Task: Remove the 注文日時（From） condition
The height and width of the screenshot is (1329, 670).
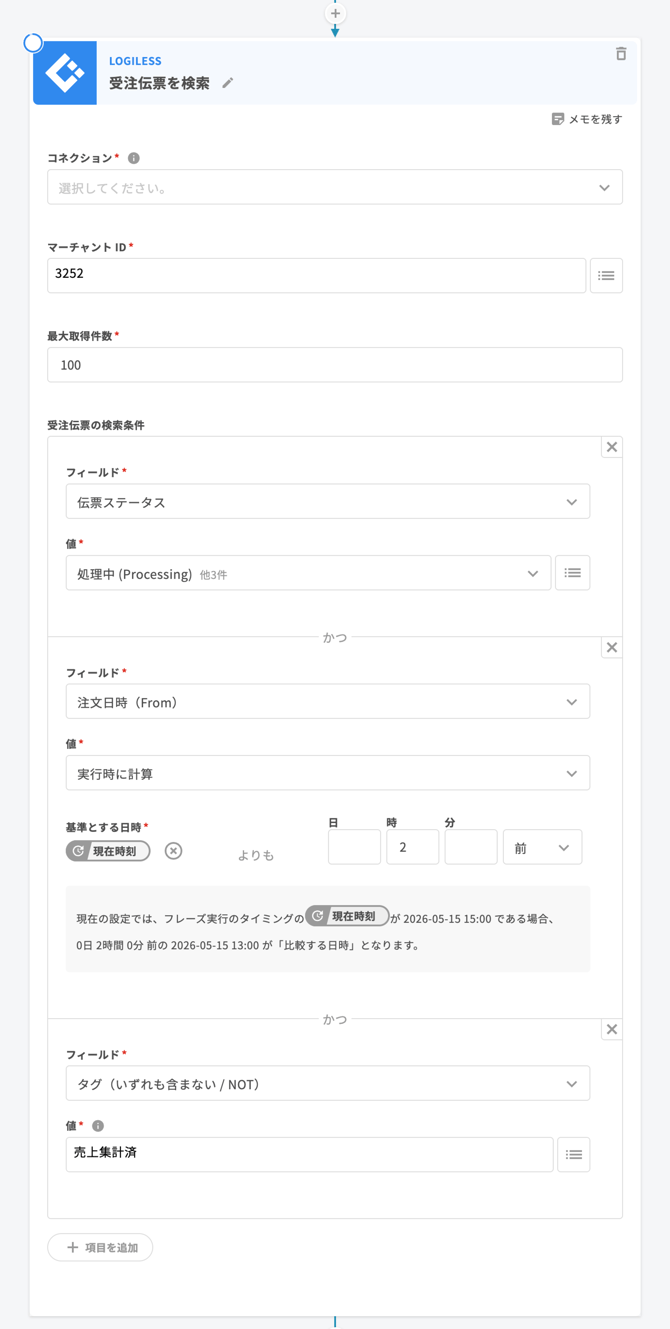Action: click(x=612, y=647)
